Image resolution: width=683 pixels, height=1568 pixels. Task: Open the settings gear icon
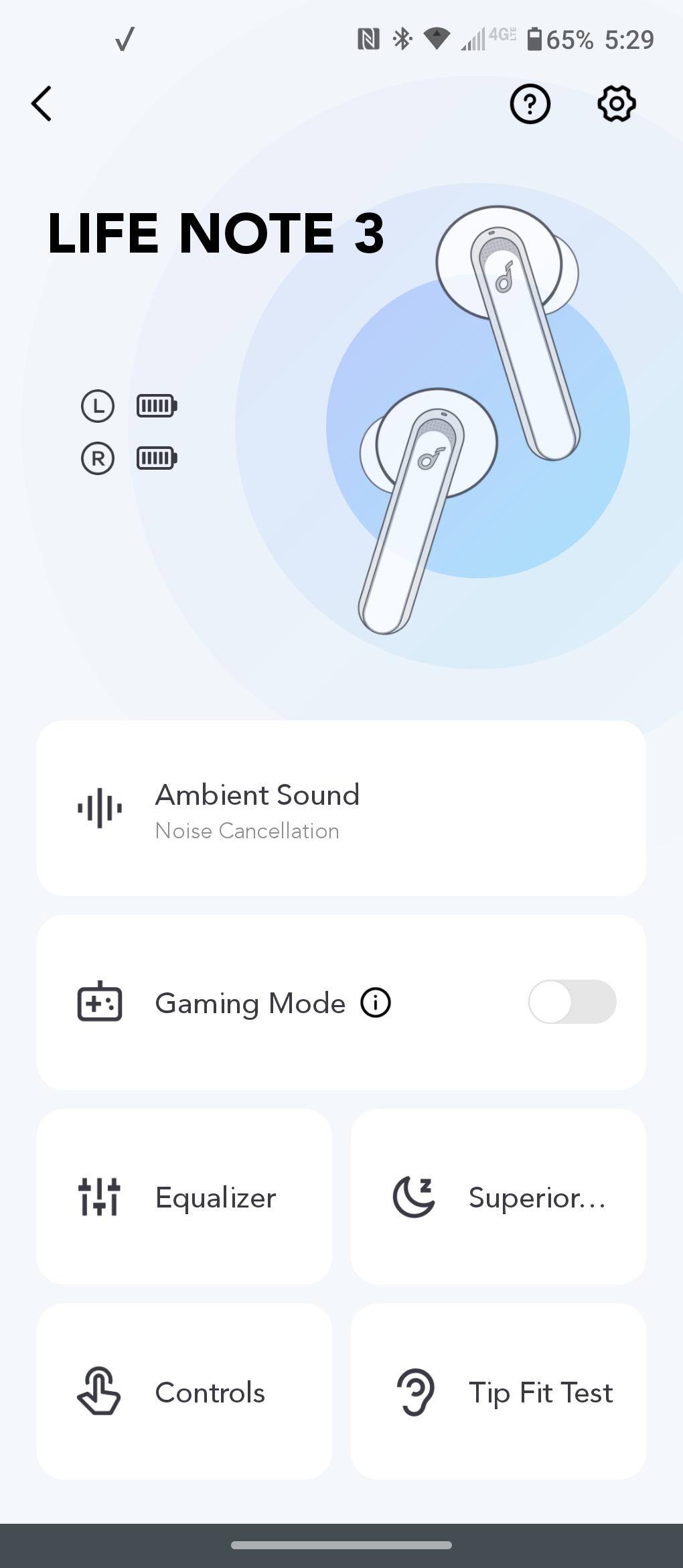point(616,104)
